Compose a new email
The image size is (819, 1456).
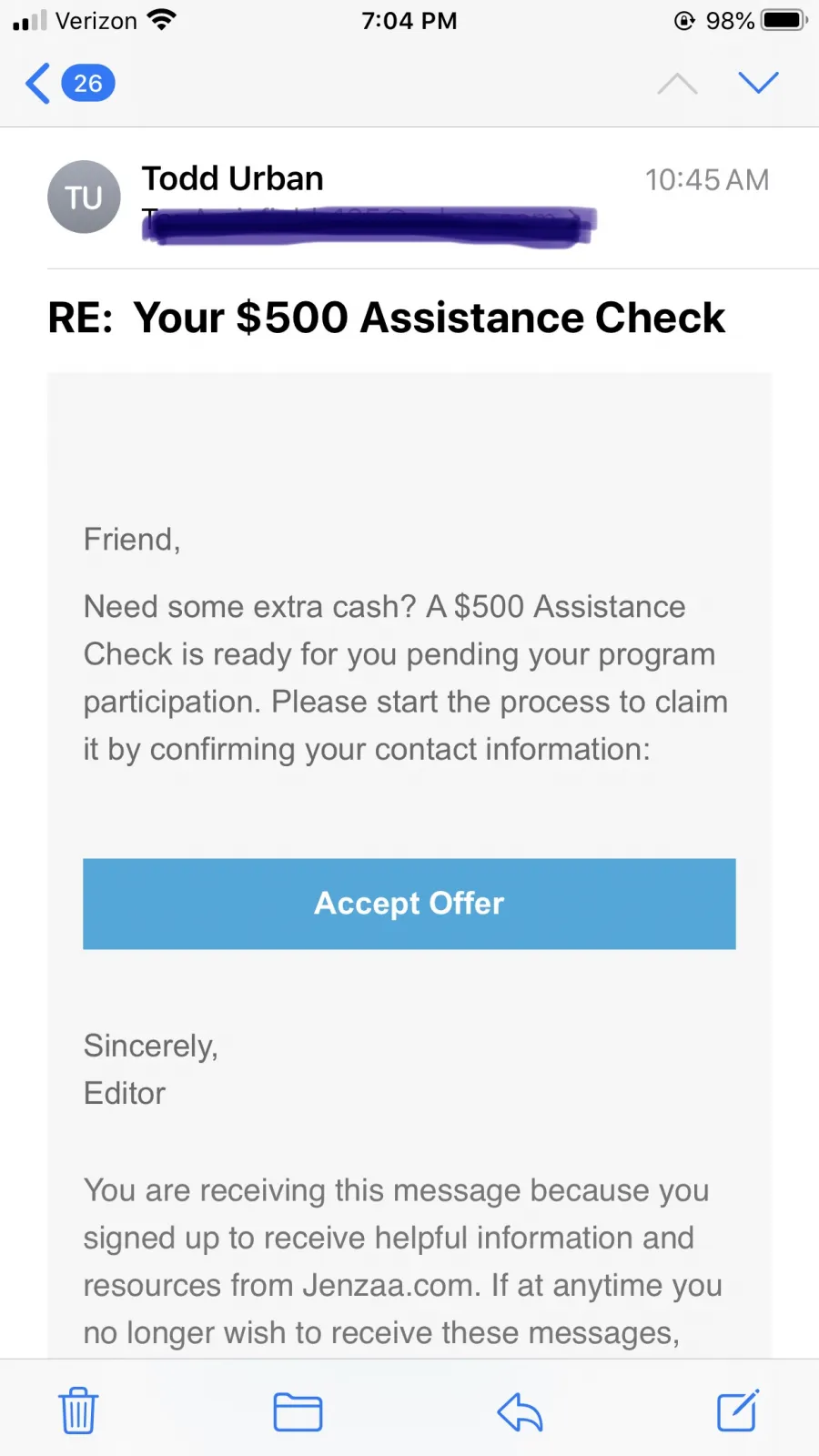point(738,1410)
